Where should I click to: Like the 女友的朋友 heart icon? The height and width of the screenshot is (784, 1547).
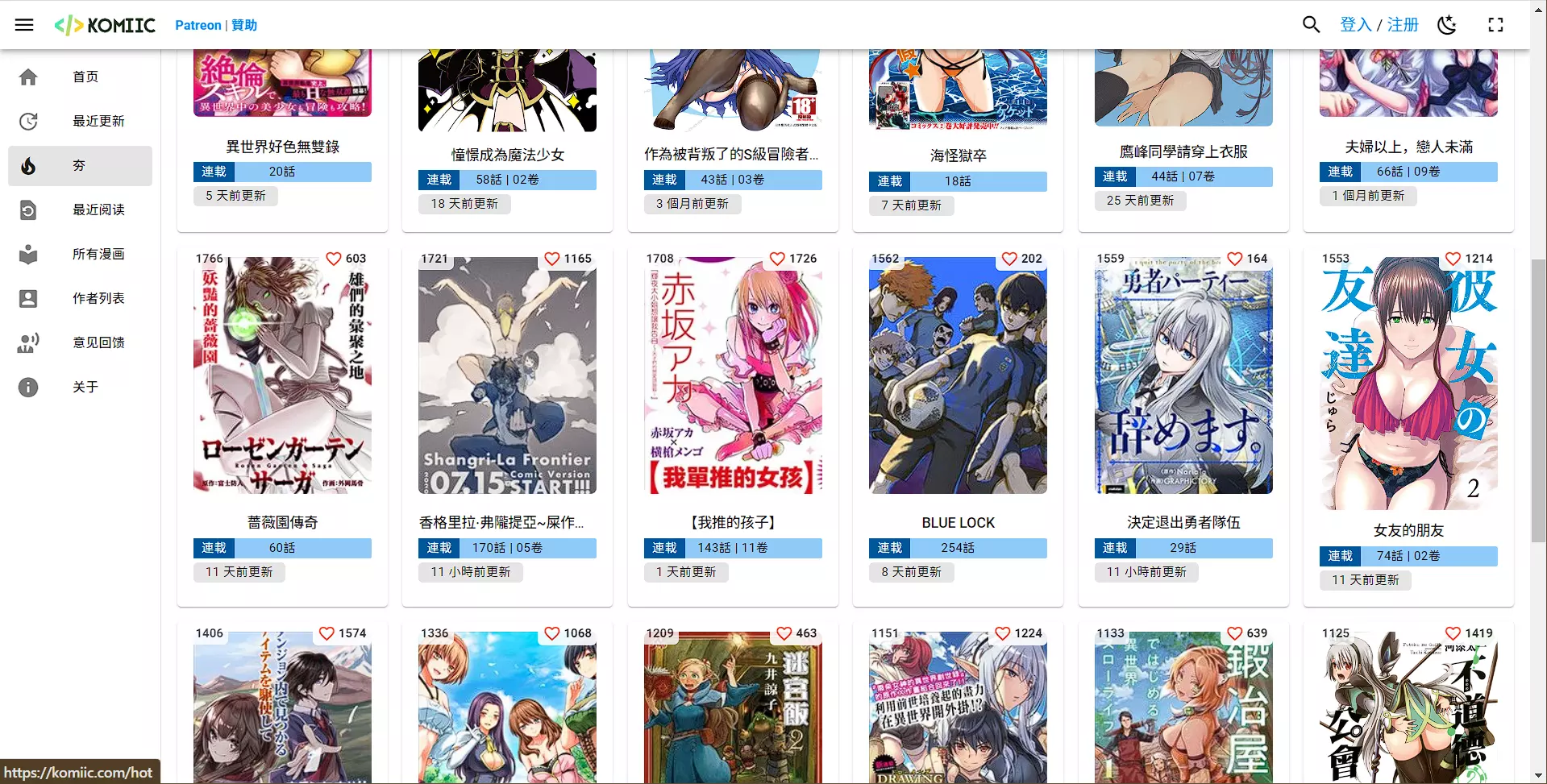pyautogui.click(x=1453, y=259)
